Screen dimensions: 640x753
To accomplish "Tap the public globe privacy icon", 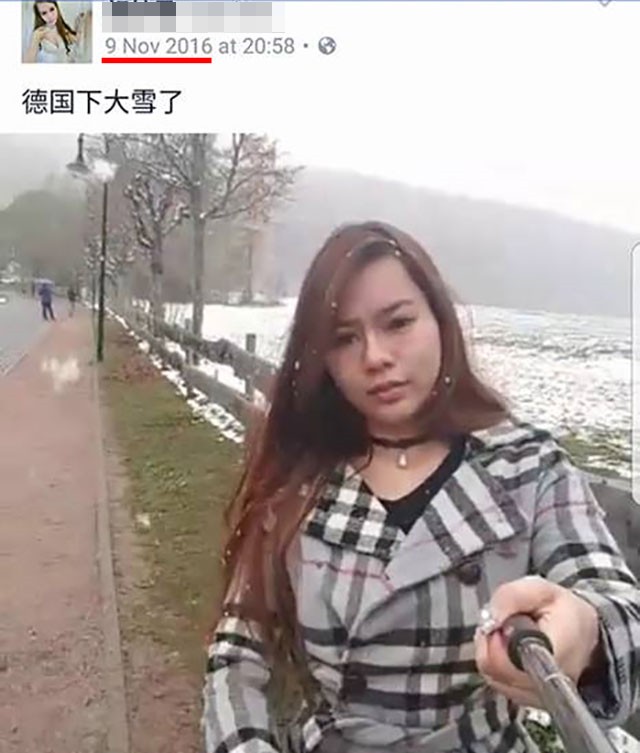I will (x=327, y=46).
